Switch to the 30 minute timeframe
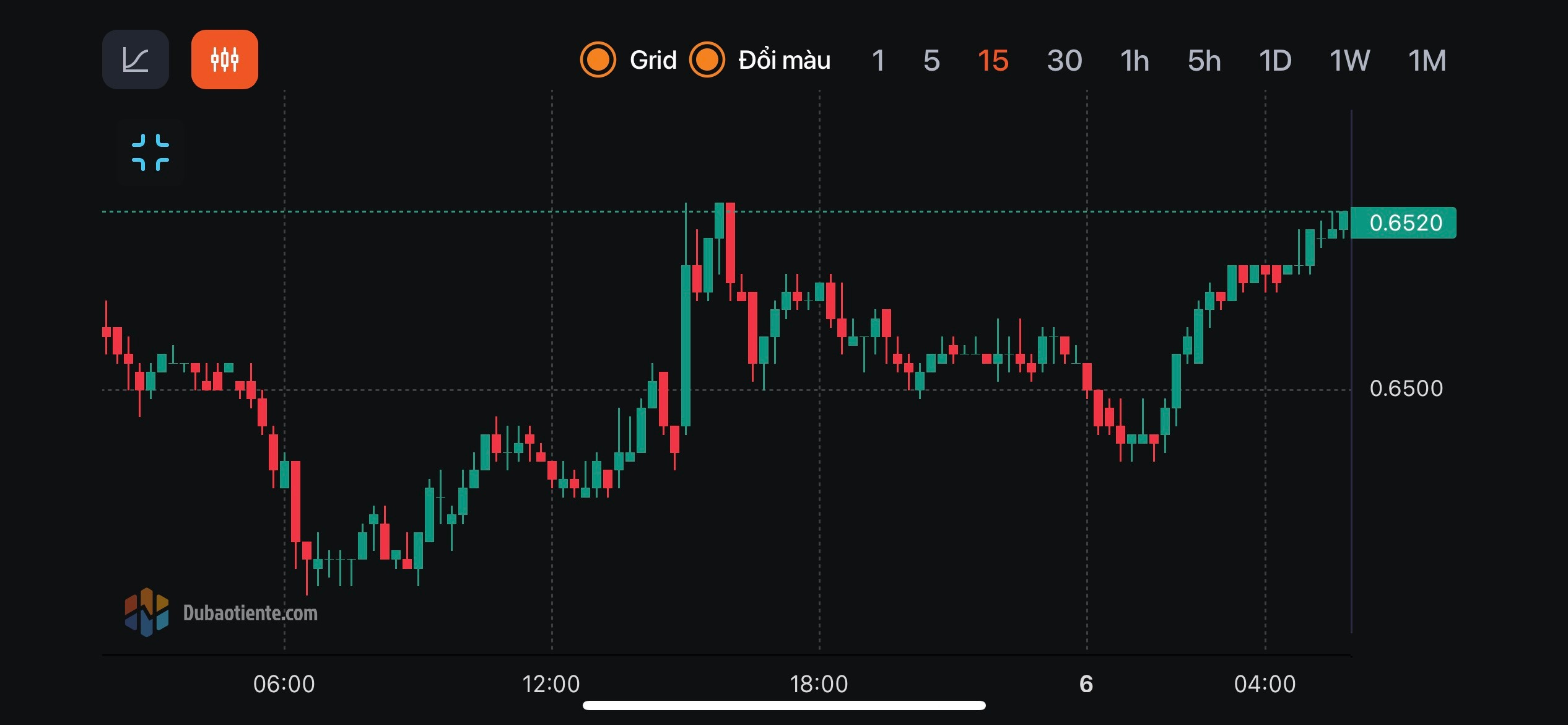Screen dimensions: 1568x725 [1065, 61]
